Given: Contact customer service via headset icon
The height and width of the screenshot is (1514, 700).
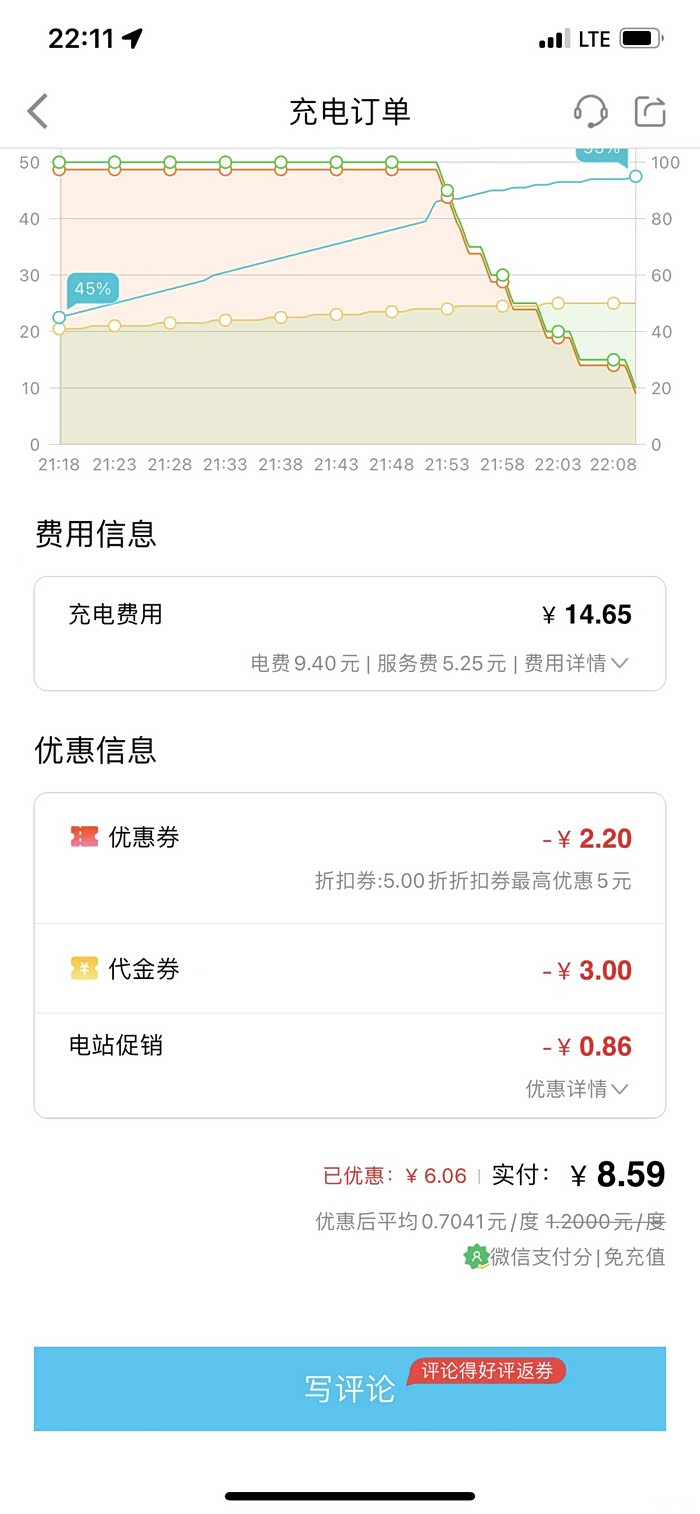Looking at the screenshot, I should [x=591, y=111].
